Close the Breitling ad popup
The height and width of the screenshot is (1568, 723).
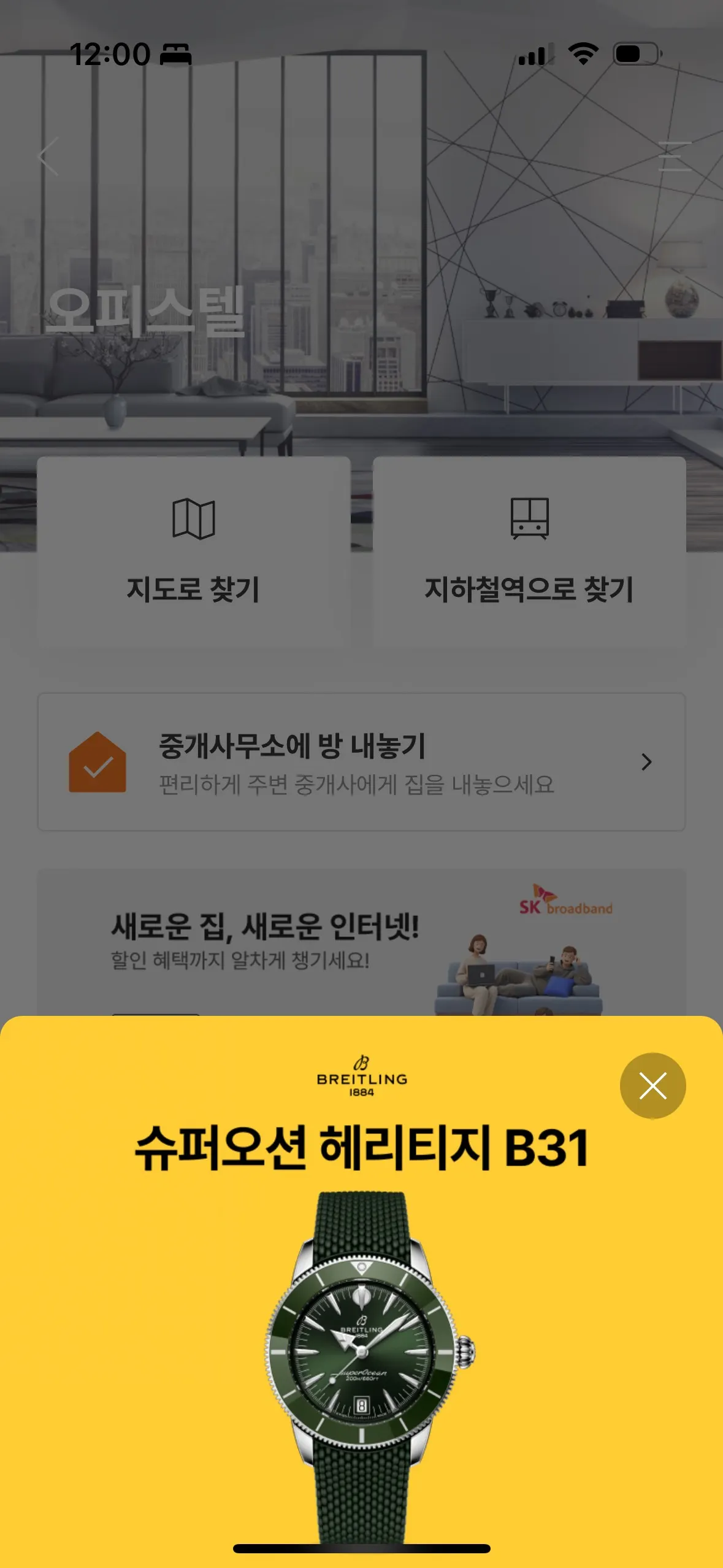point(652,1086)
